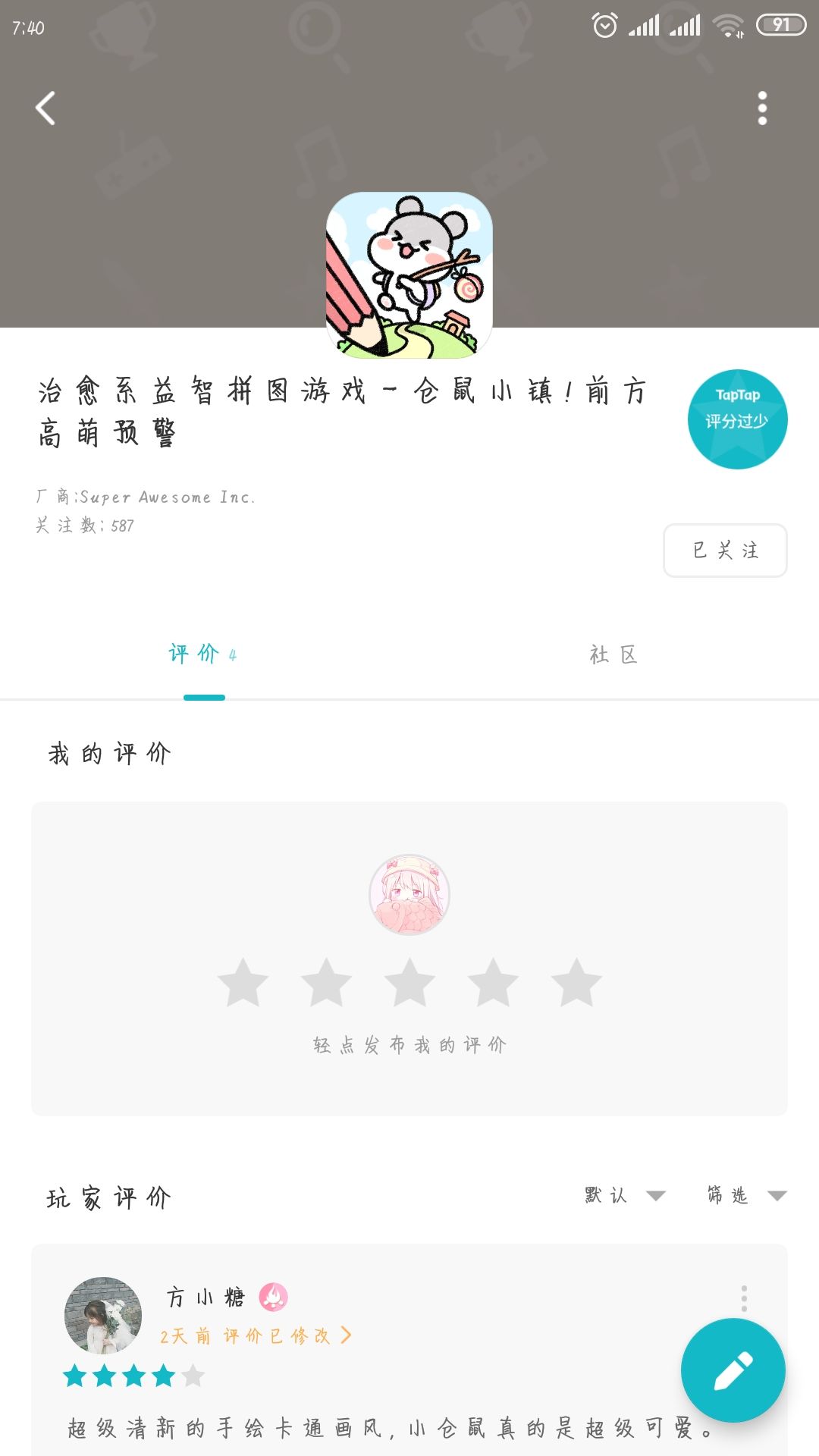Write a review with the pencil button
Viewport: 819px width, 1456px height.
coord(733,1370)
